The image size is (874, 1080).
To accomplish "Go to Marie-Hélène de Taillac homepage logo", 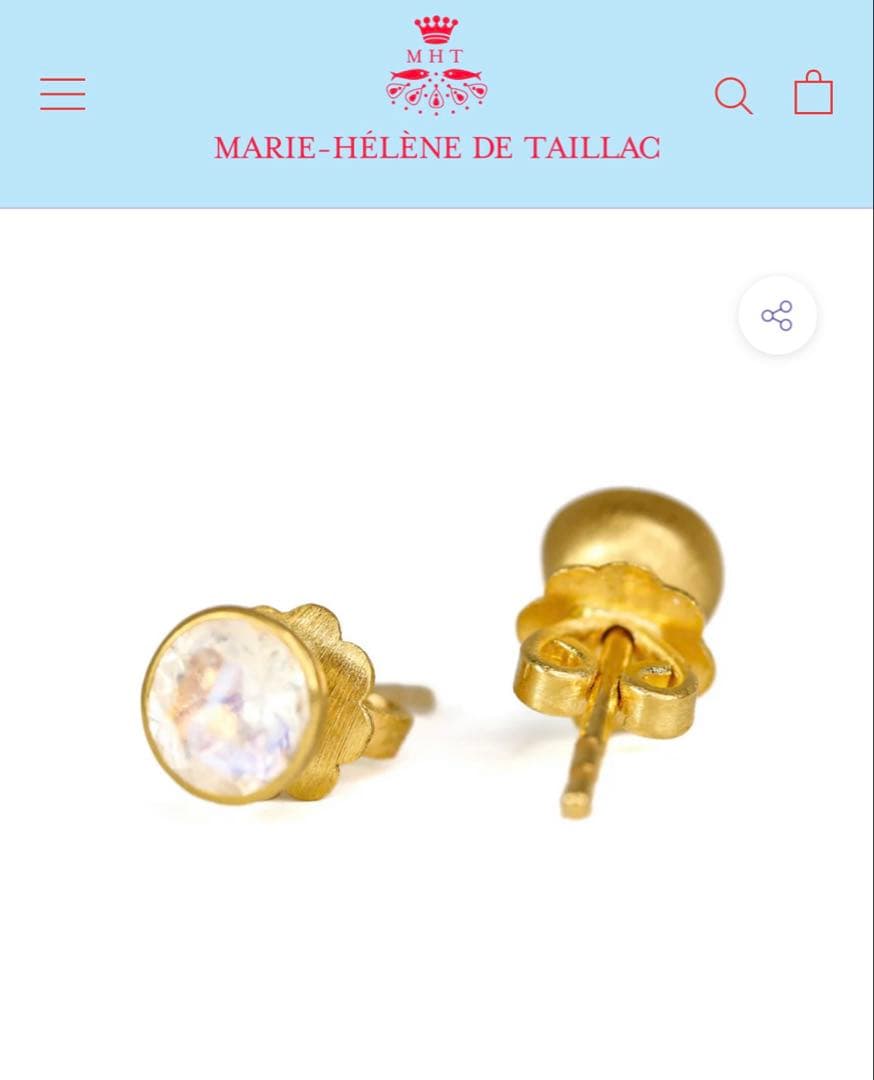I will click(x=437, y=90).
